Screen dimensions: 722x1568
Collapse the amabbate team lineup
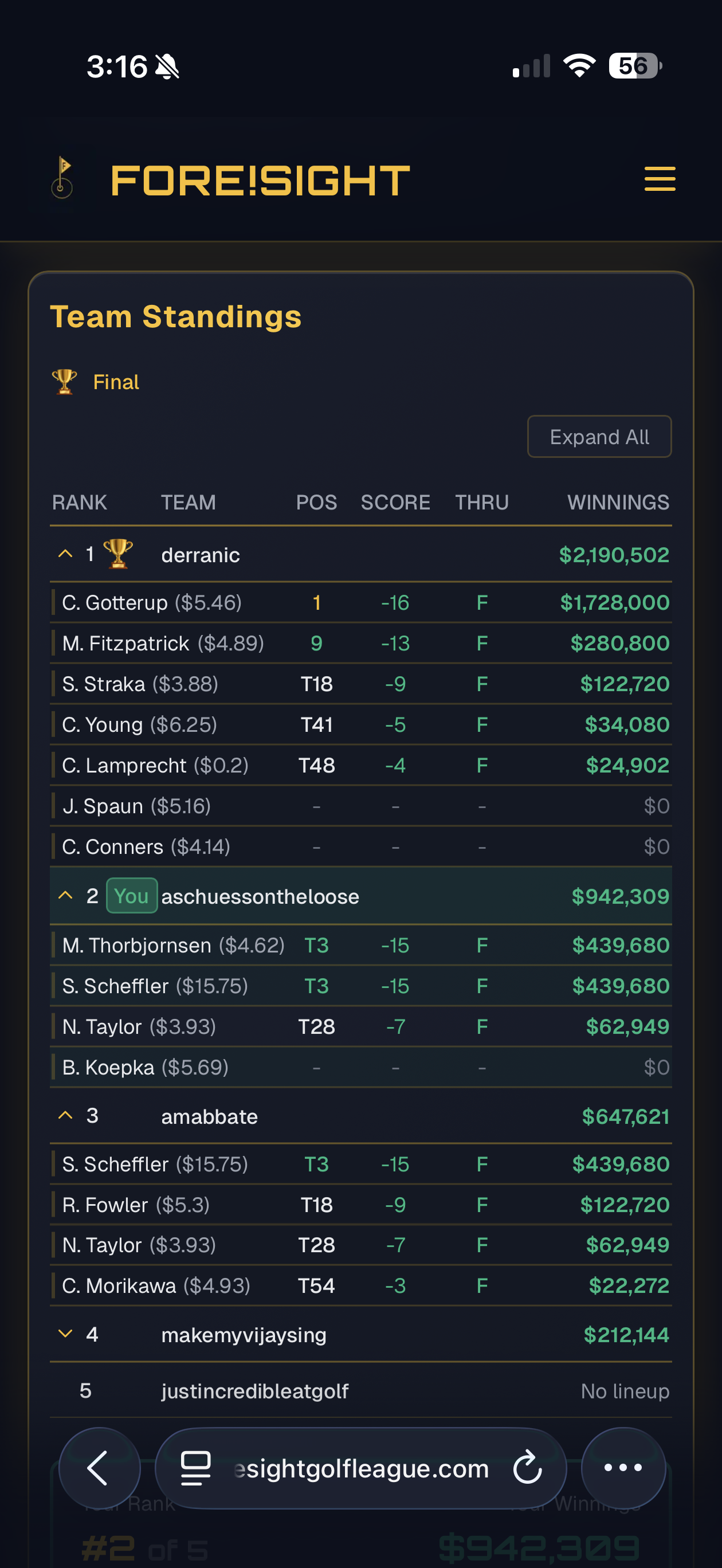pyautogui.click(x=66, y=1115)
